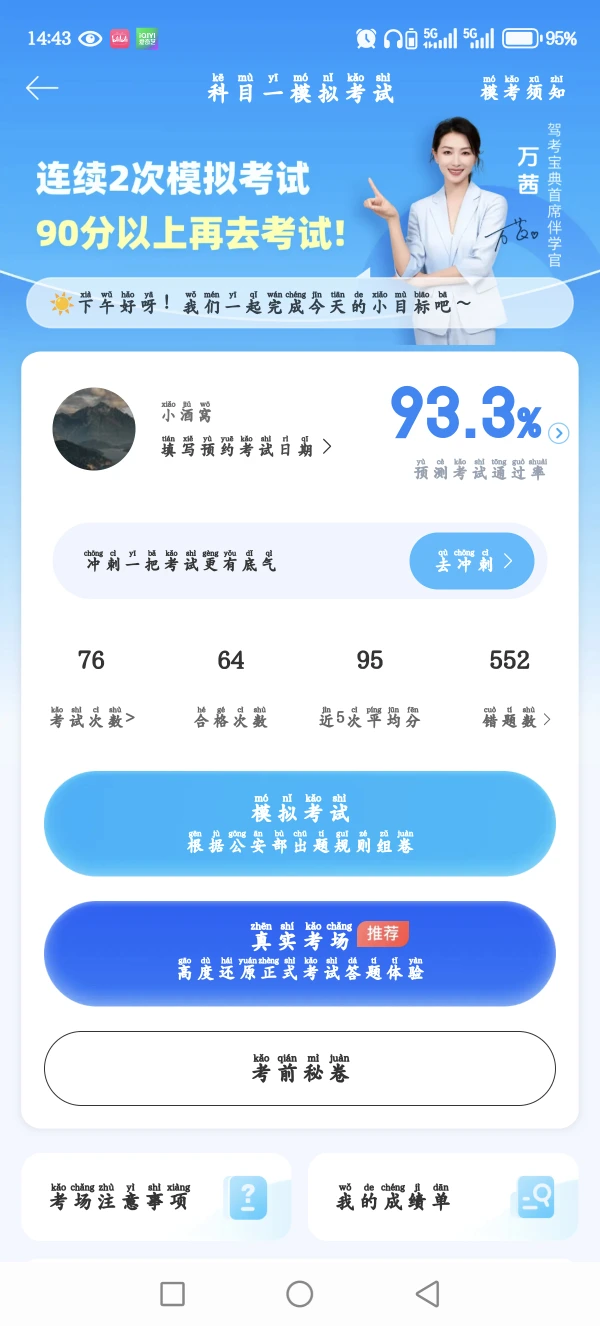View predicted pass rate details arrow
The width and height of the screenshot is (600, 1326).
[559, 433]
